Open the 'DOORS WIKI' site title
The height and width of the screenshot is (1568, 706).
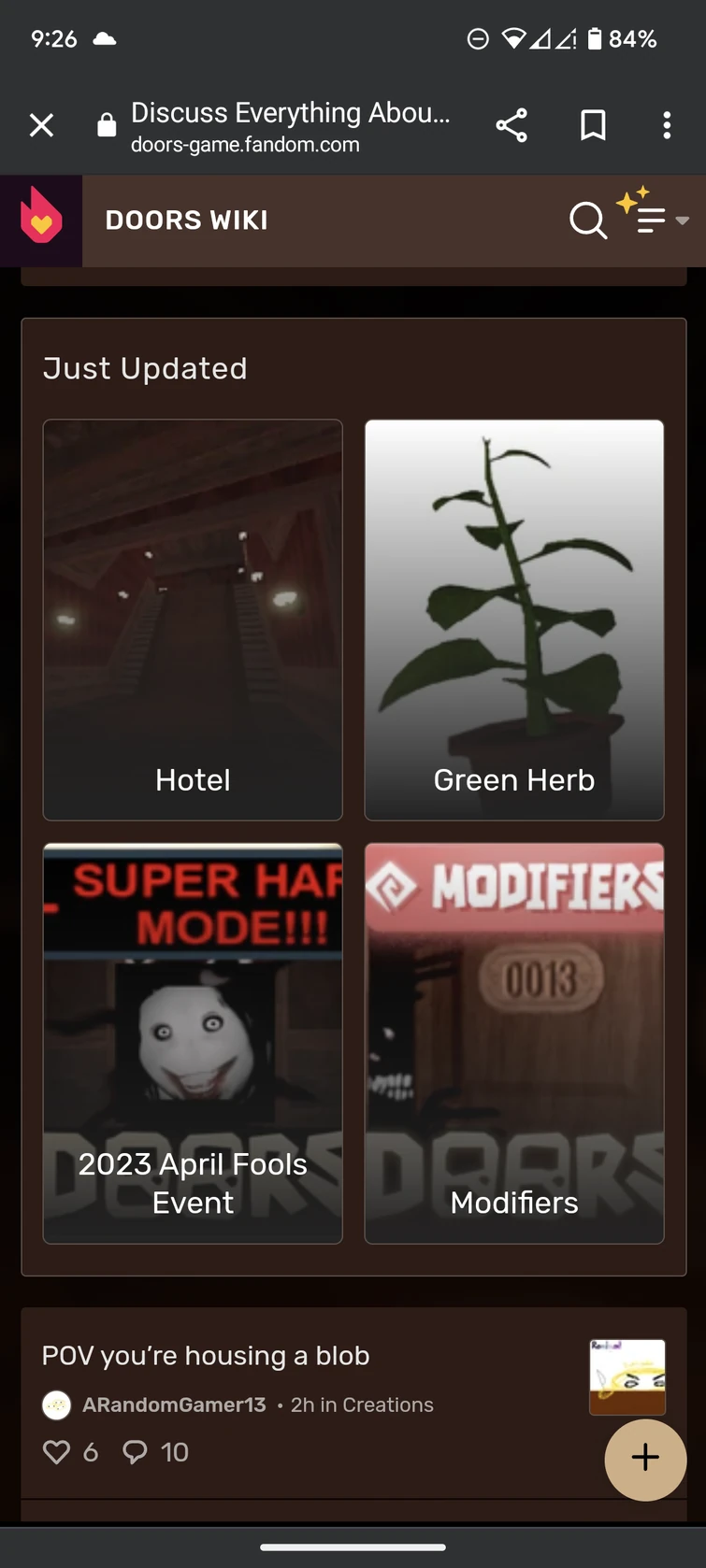tap(187, 220)
